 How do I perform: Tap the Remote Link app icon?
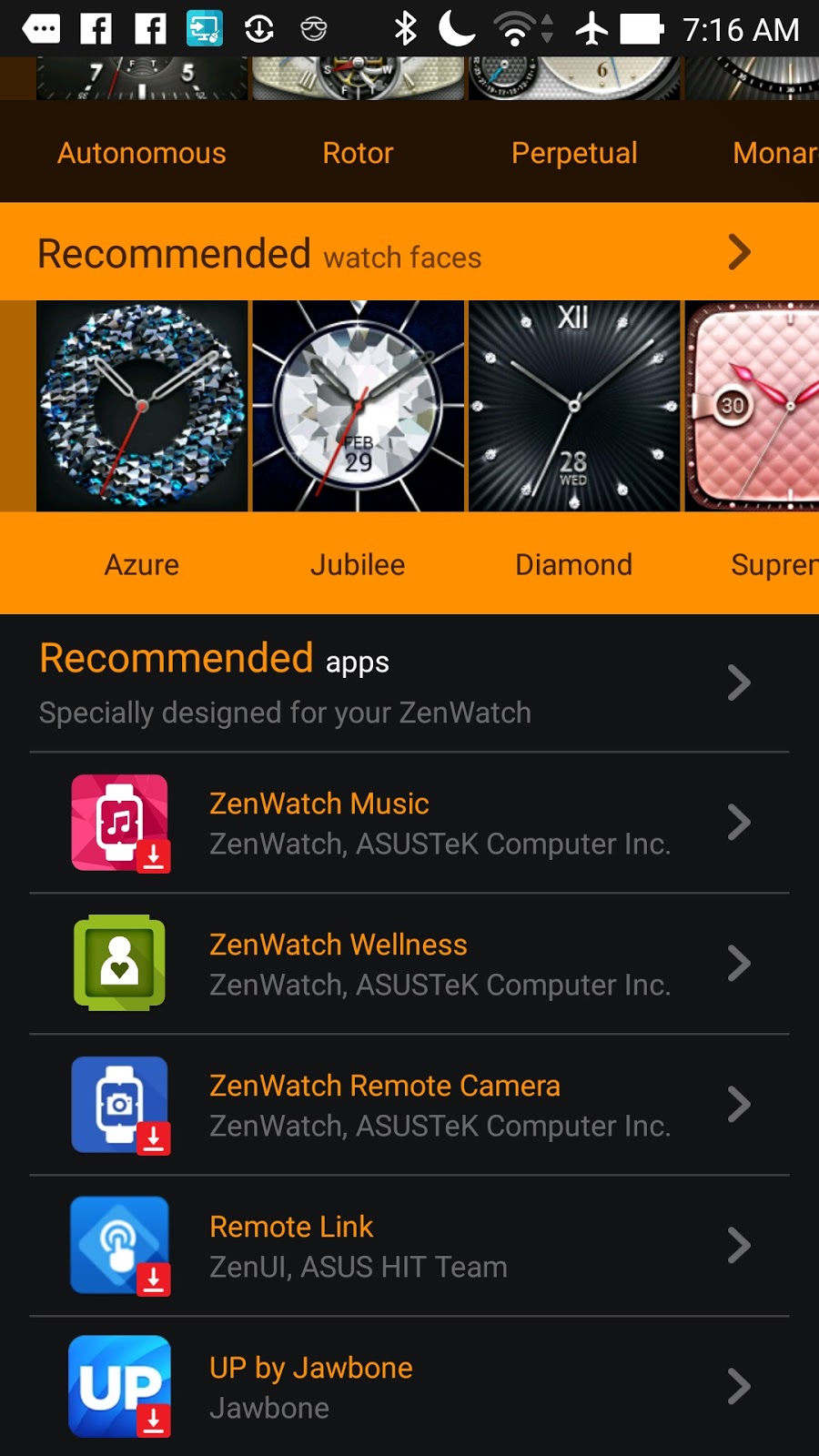point(118,1245)
